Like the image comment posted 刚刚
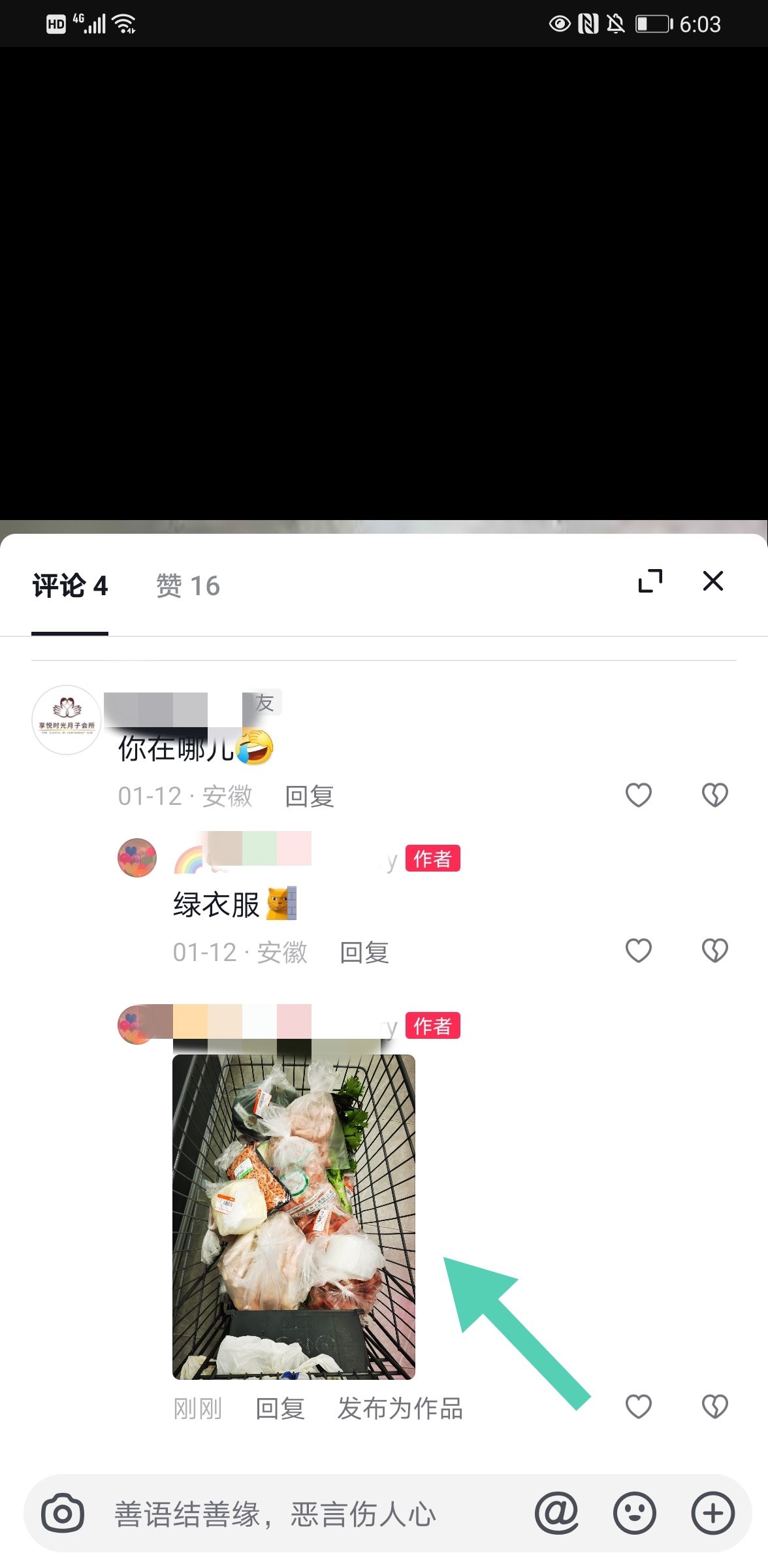768x1568 pixels. click(x=637, y=1406)
